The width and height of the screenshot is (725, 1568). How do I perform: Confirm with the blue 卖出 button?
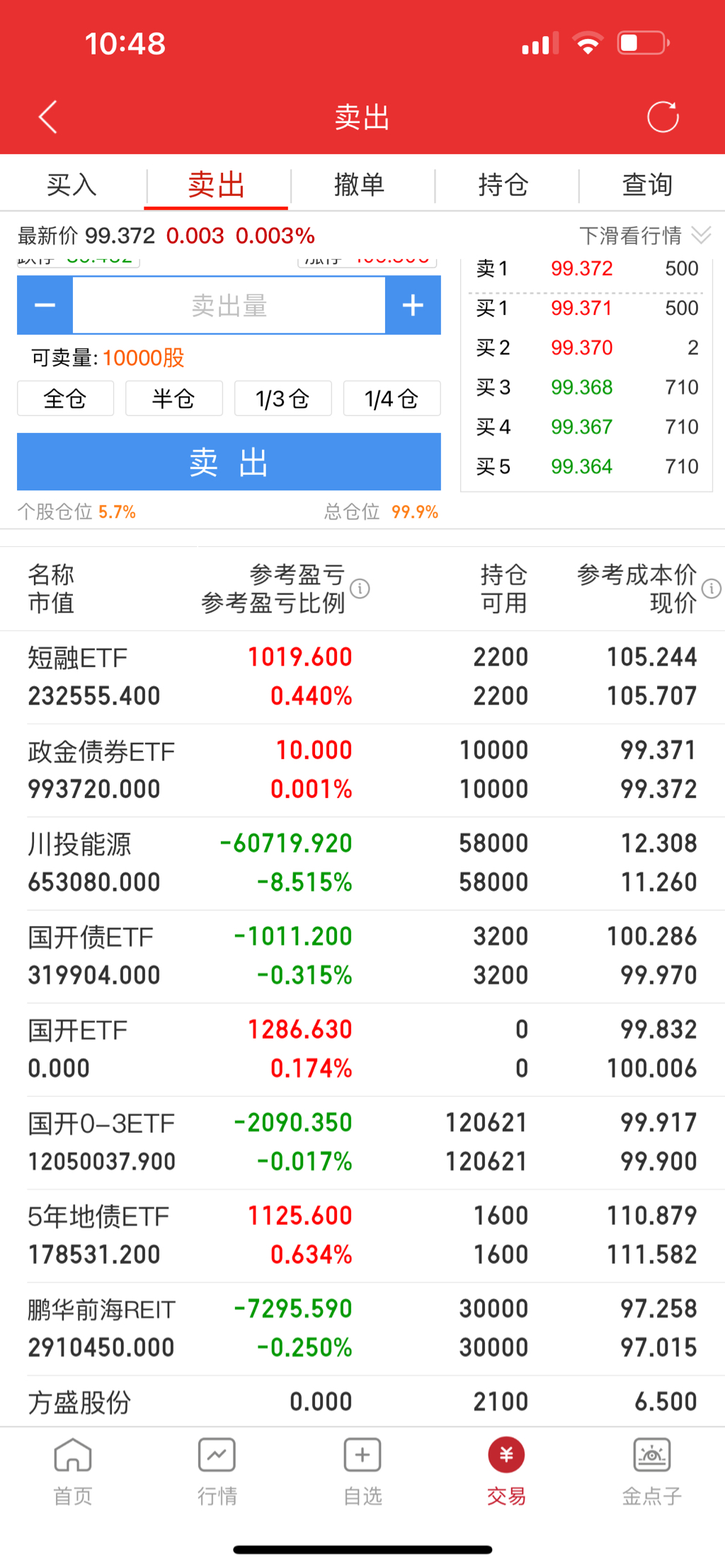tap(229, 462)
